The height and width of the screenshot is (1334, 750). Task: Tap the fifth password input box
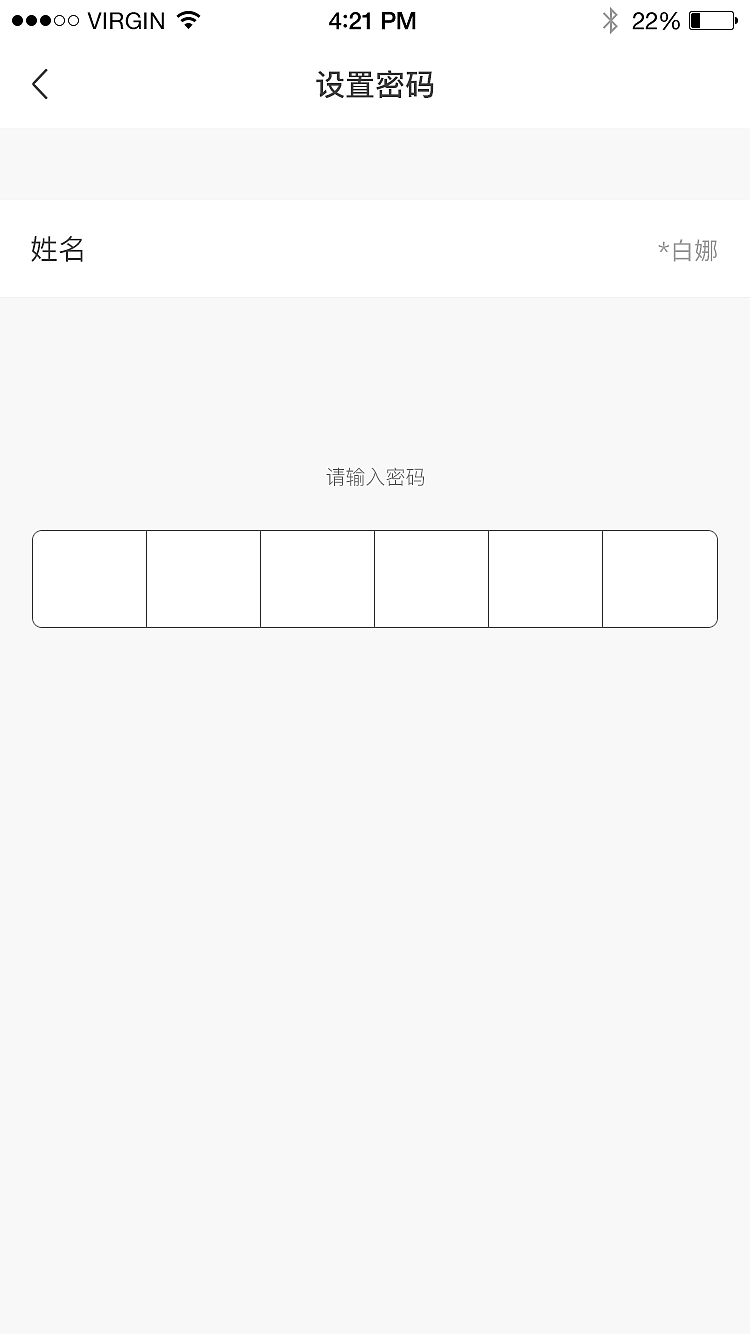pos(545,579)
